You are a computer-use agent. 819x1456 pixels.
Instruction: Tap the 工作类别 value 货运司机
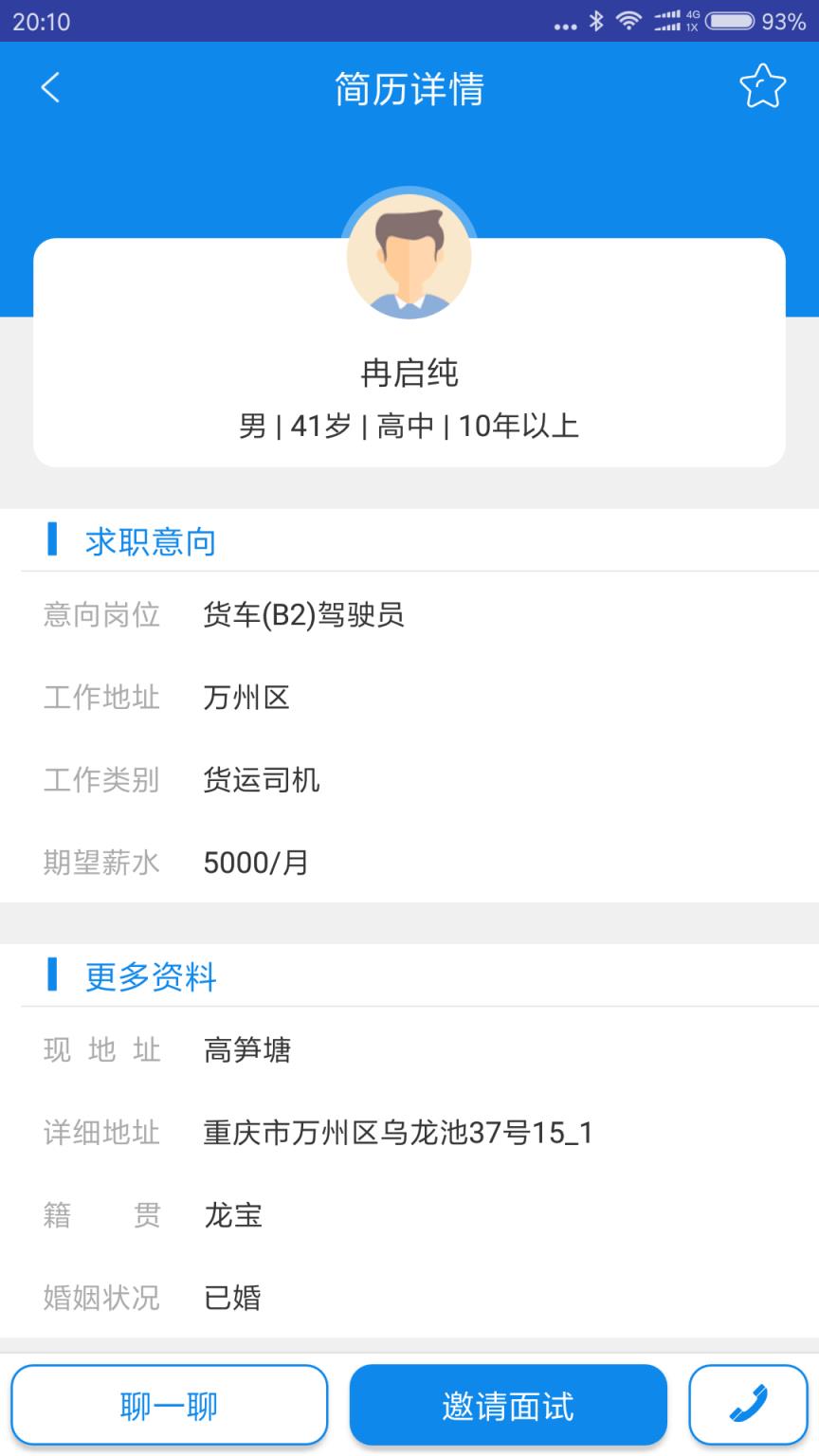click(x=263, y=780)
